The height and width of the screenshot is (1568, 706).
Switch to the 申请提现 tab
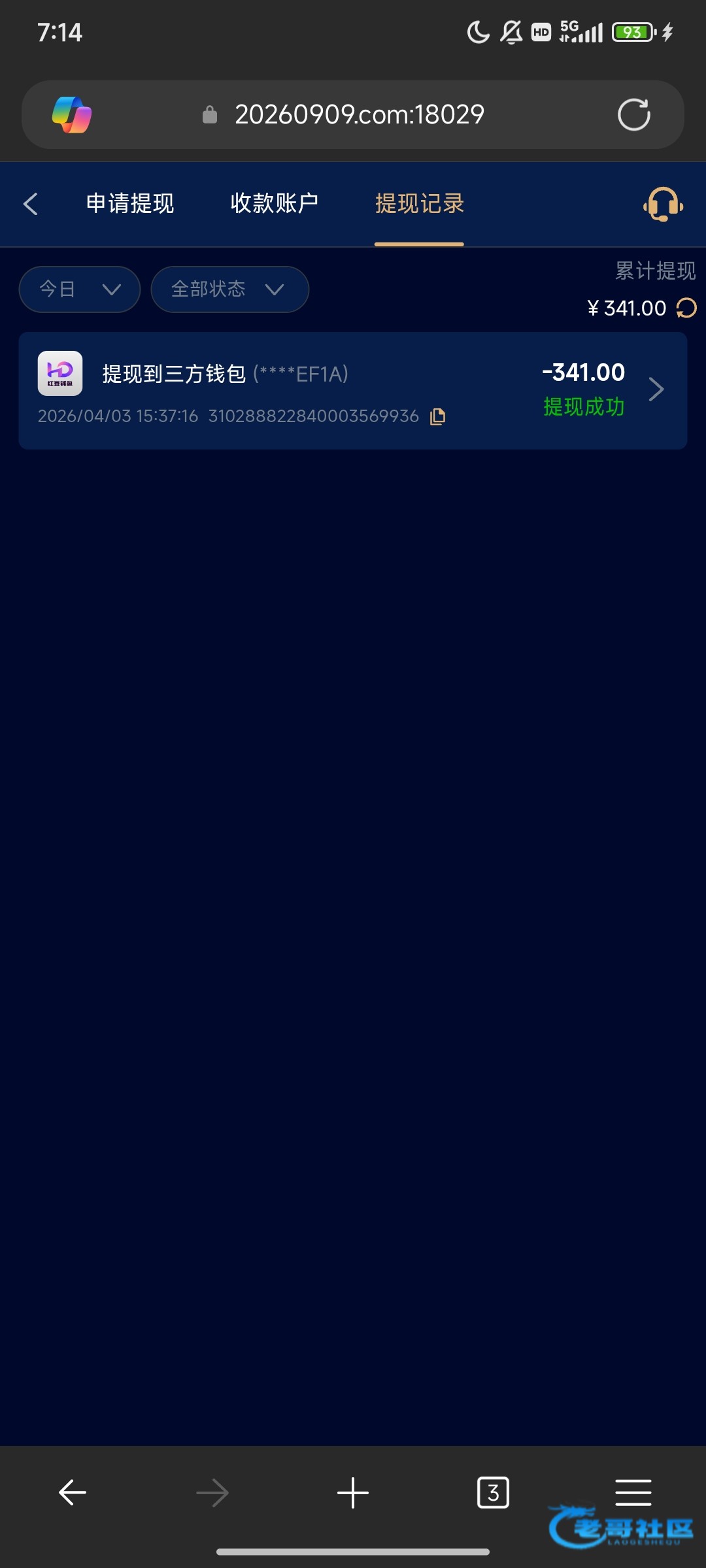[130, 204]
